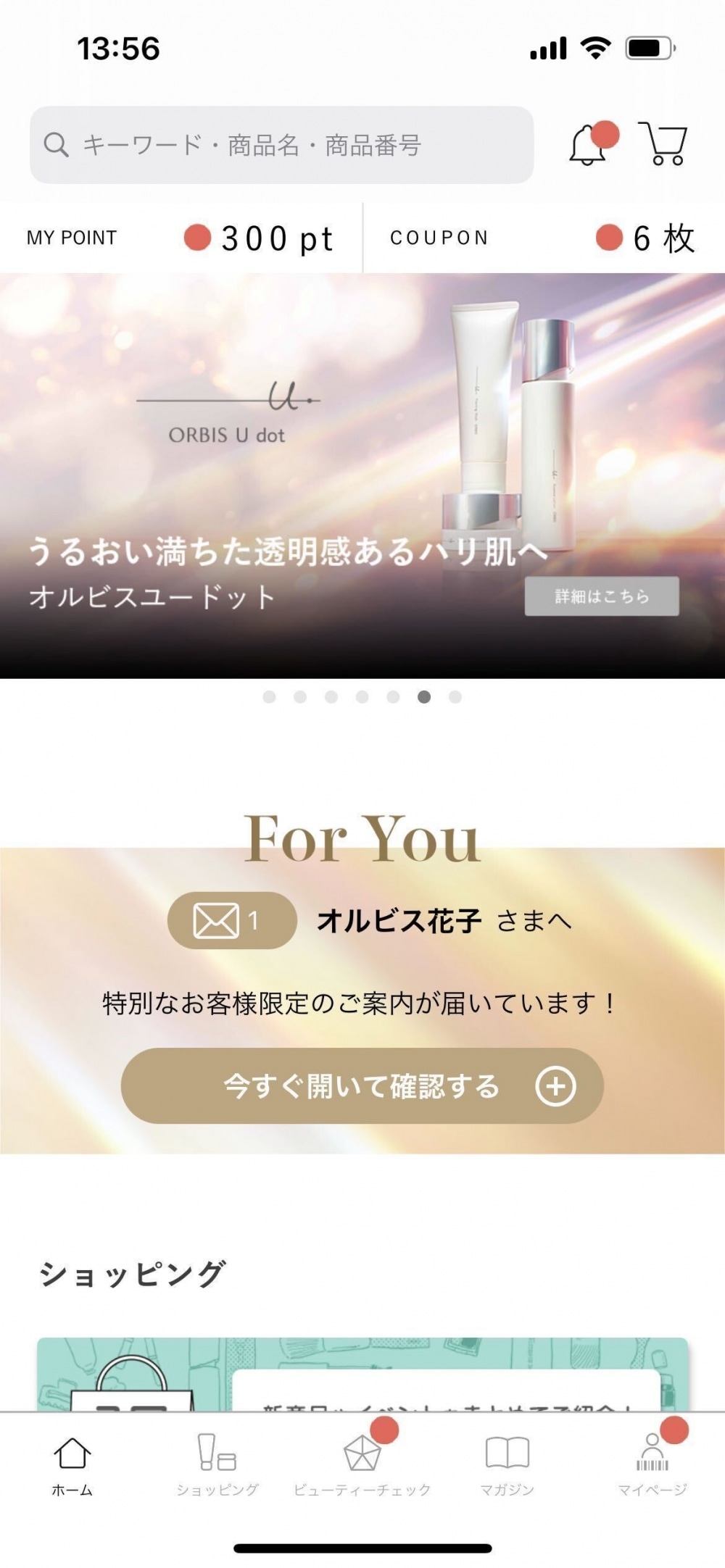This screenshot has height=1568, width=725.
Task: Tap the keyword search field
Action: pos(281,145)
